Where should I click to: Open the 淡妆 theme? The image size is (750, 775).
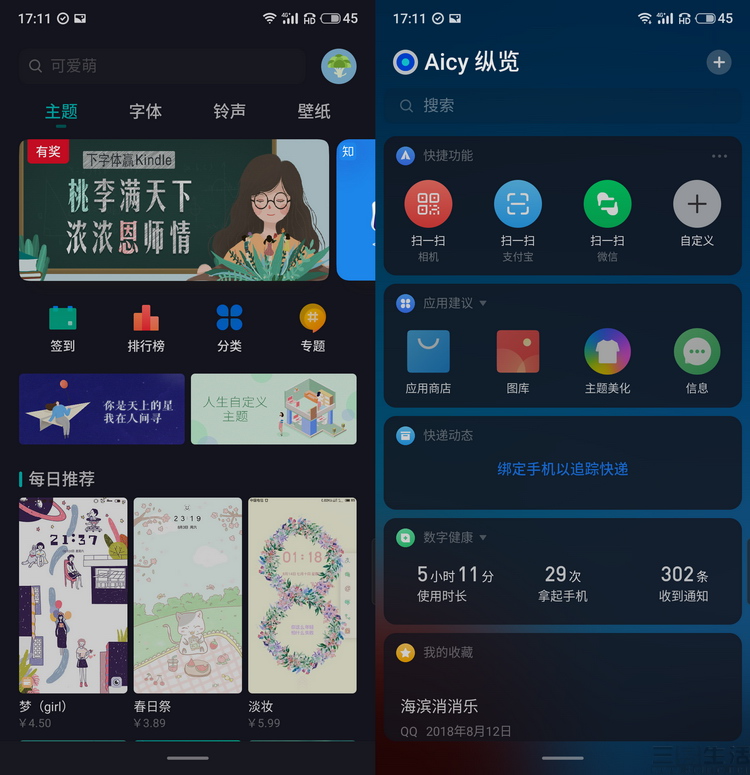[x=302, y=595]
